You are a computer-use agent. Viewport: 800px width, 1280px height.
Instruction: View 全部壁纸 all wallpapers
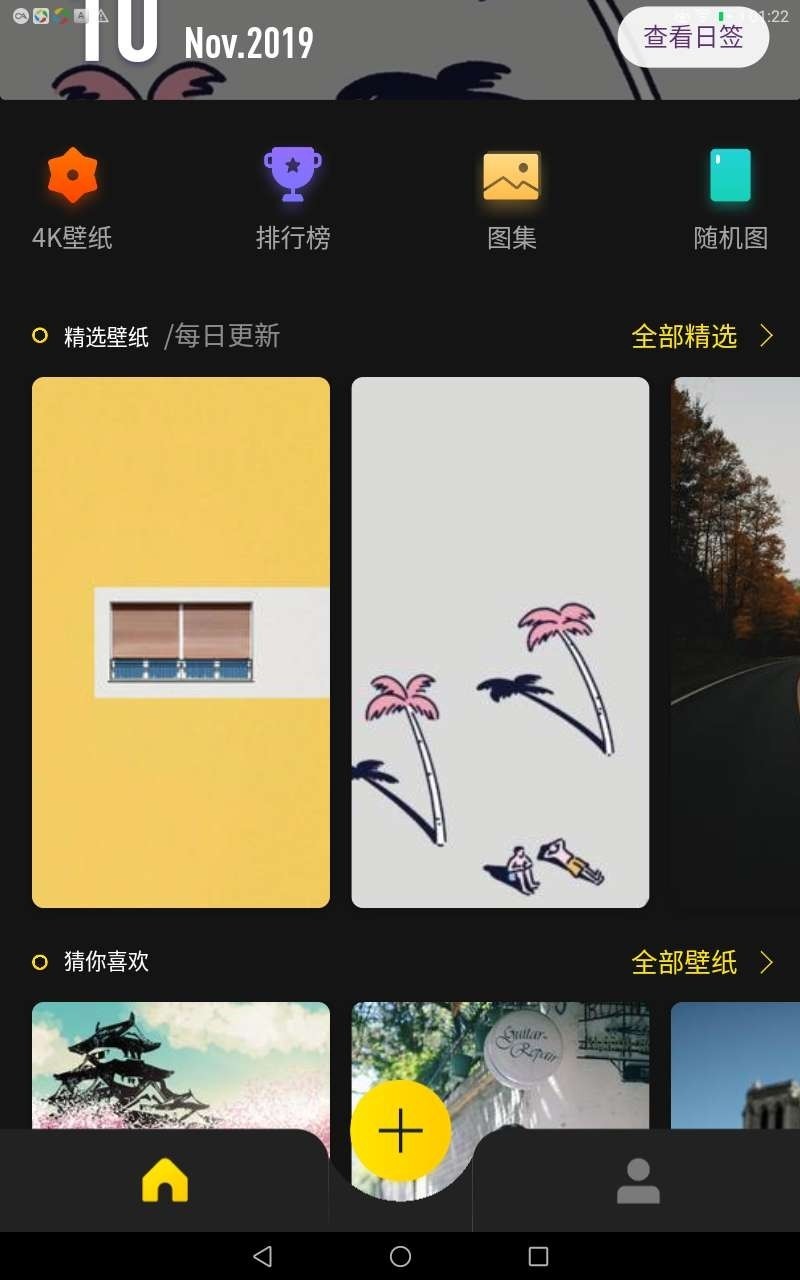click(702, 962)
